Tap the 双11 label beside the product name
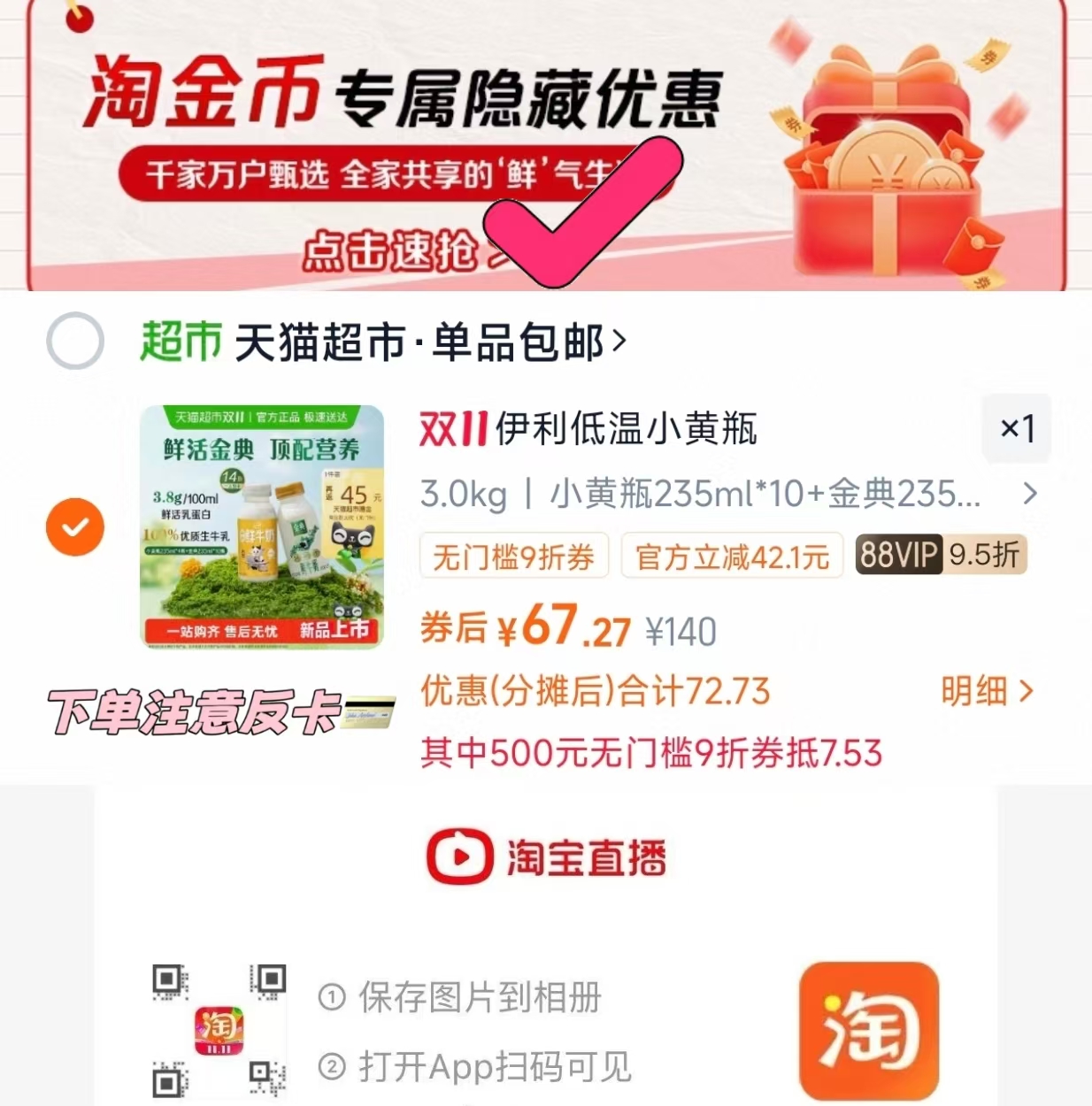The height and width of the screenshot is (1106, 1092). pos(450,430)
